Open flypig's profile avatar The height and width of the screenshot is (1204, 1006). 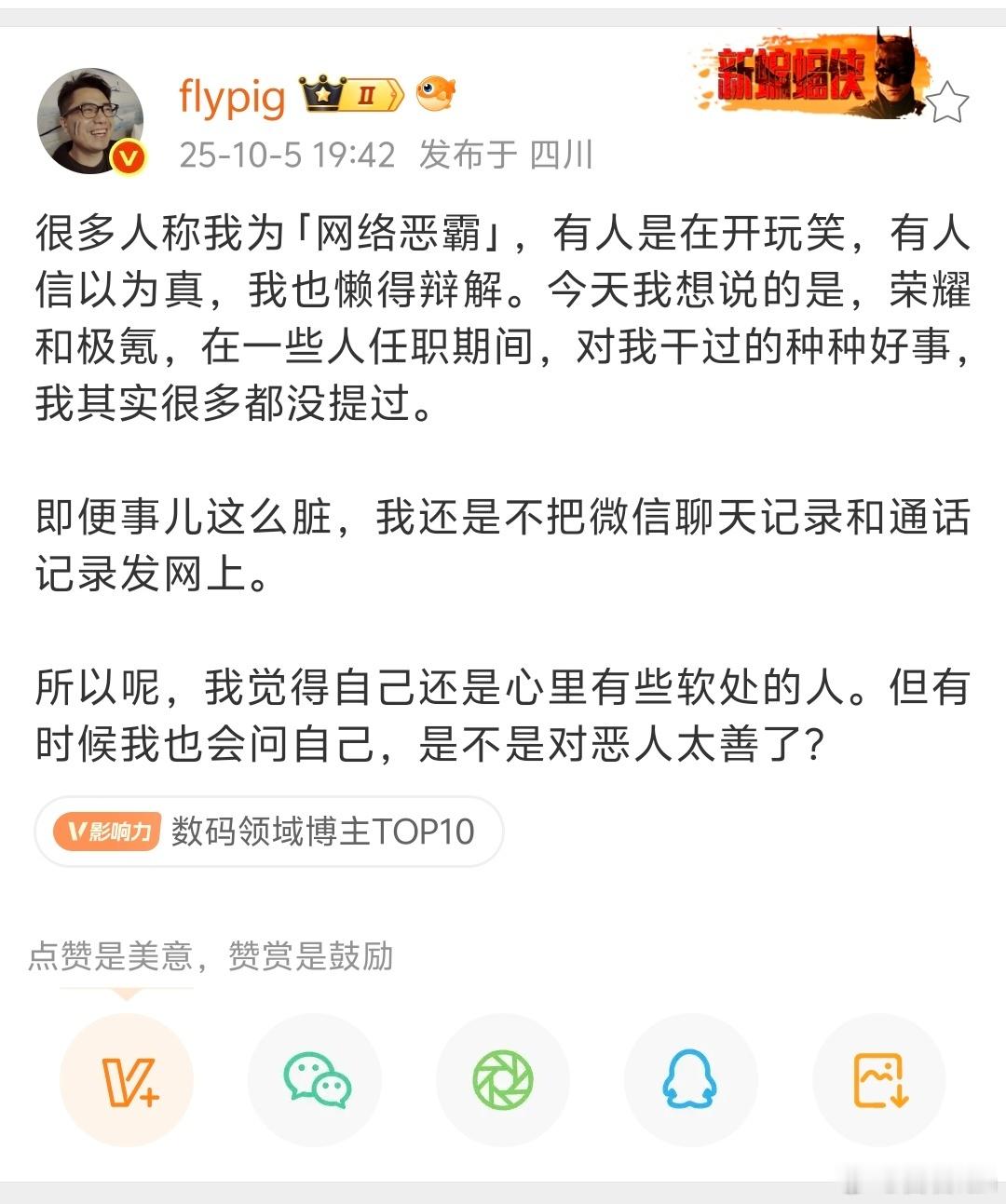(90, 121)
